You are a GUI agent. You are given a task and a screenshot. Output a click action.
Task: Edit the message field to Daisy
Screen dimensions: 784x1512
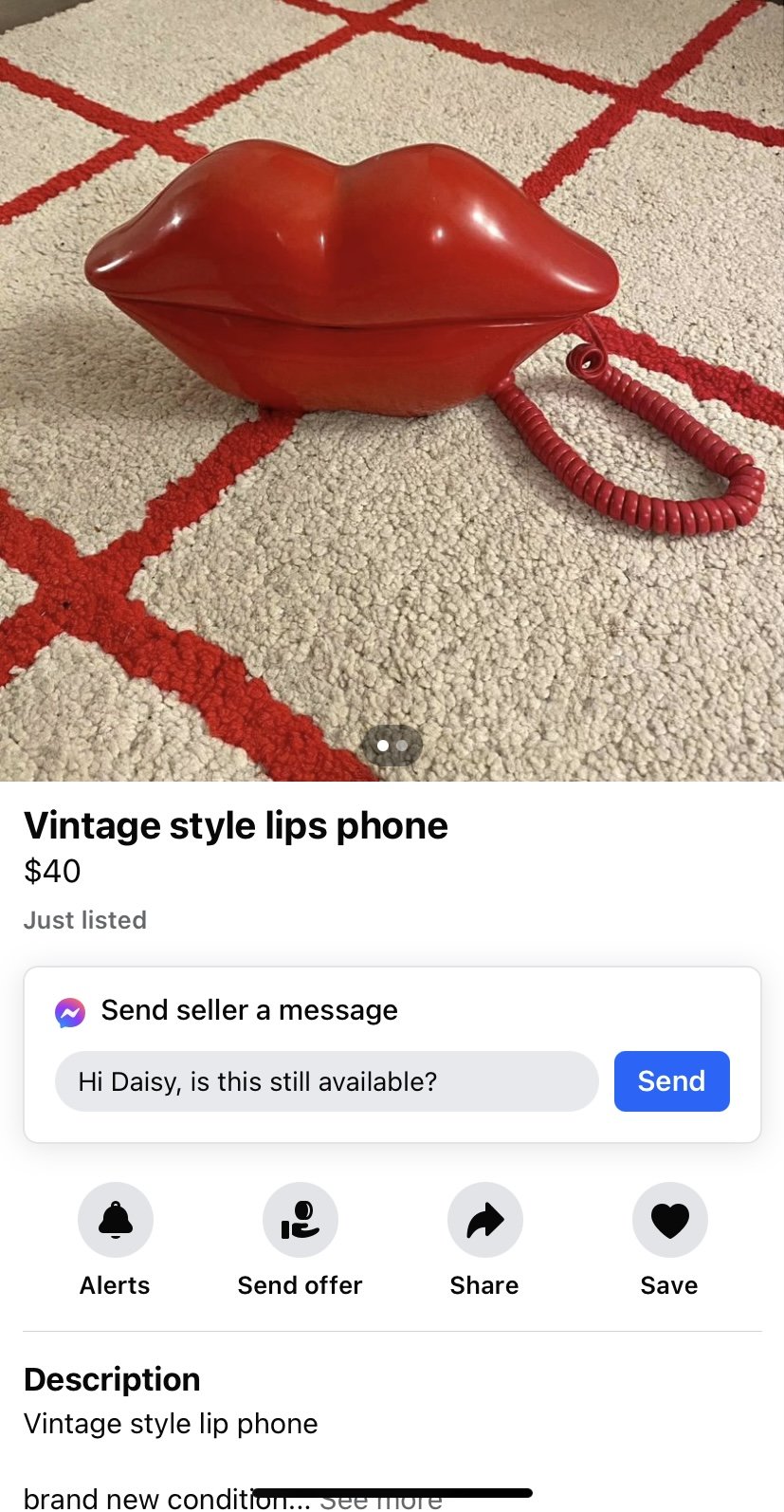326,1081
